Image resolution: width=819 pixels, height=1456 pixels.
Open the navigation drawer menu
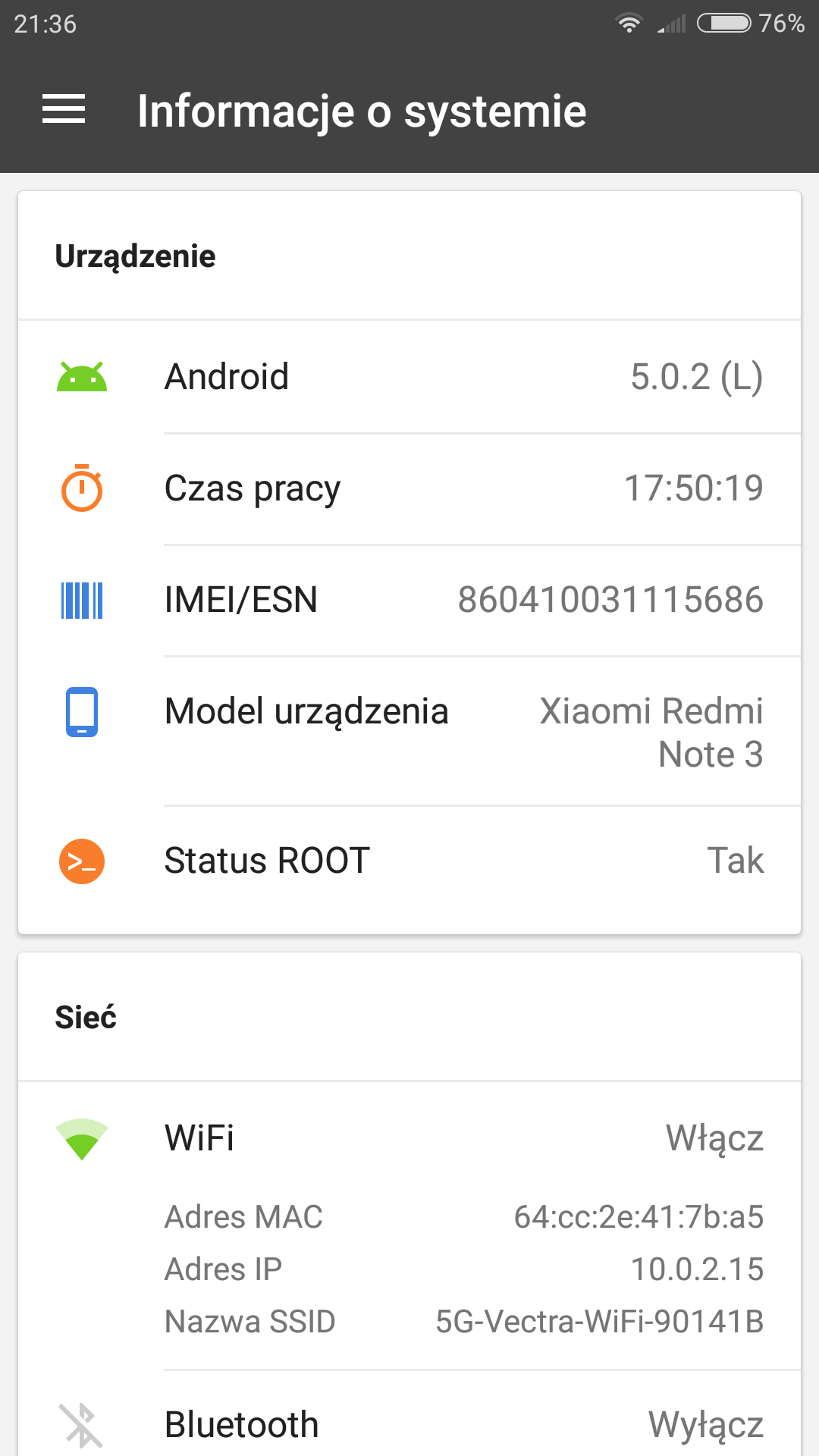(64, 110)
